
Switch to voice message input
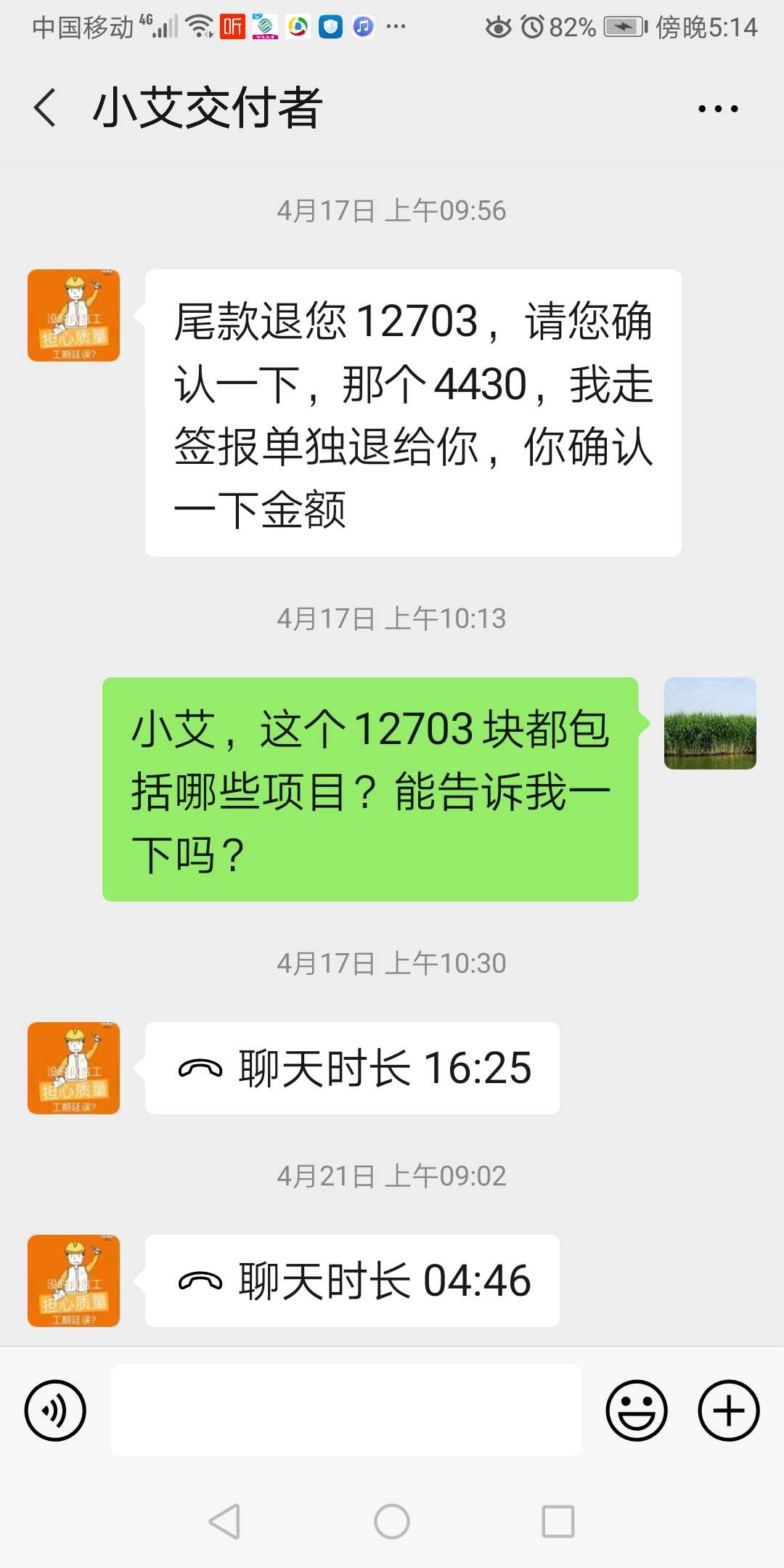pyautogui.click(x=55, y=1410)
